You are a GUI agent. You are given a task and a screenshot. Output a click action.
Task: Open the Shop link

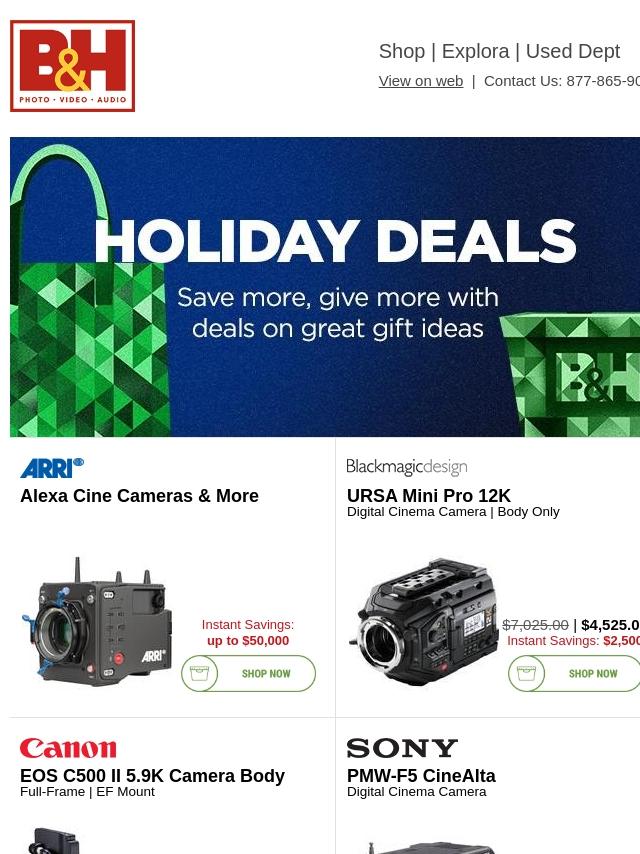point(401,51)
